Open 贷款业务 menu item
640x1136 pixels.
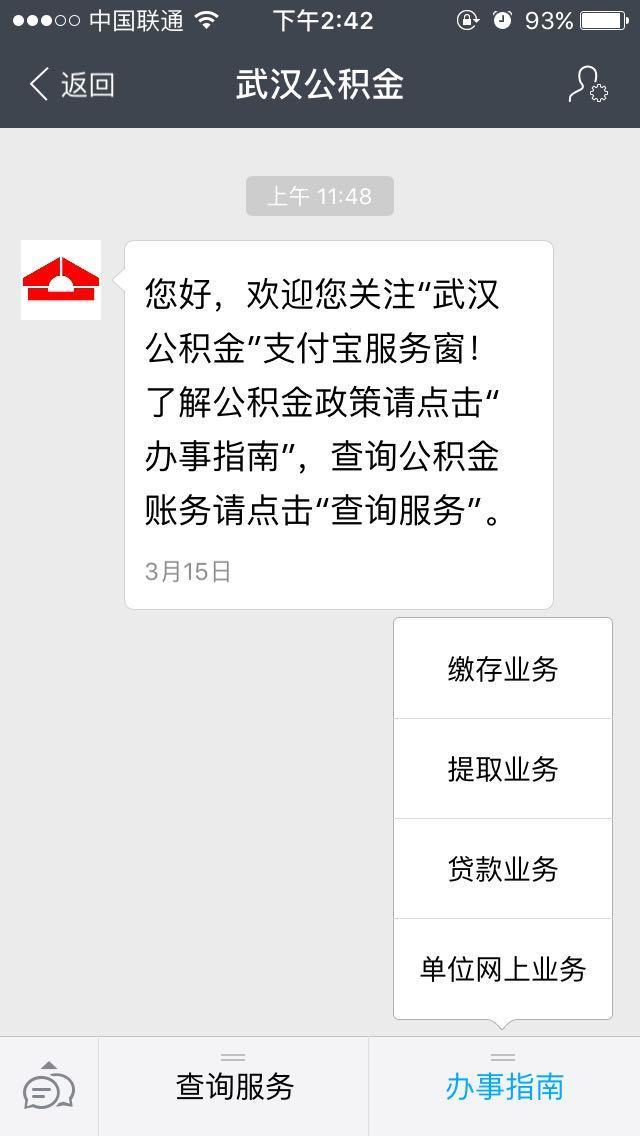click(x=503, y=869)
